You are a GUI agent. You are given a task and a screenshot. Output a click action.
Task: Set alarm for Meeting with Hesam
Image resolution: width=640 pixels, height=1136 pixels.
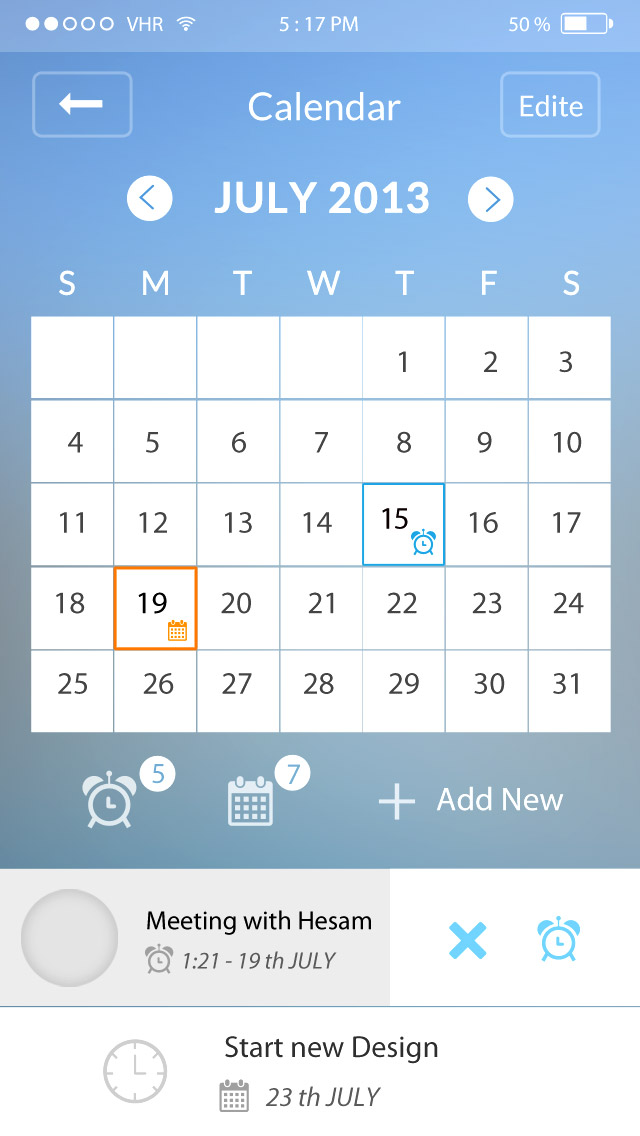click(x=558, y=940)
